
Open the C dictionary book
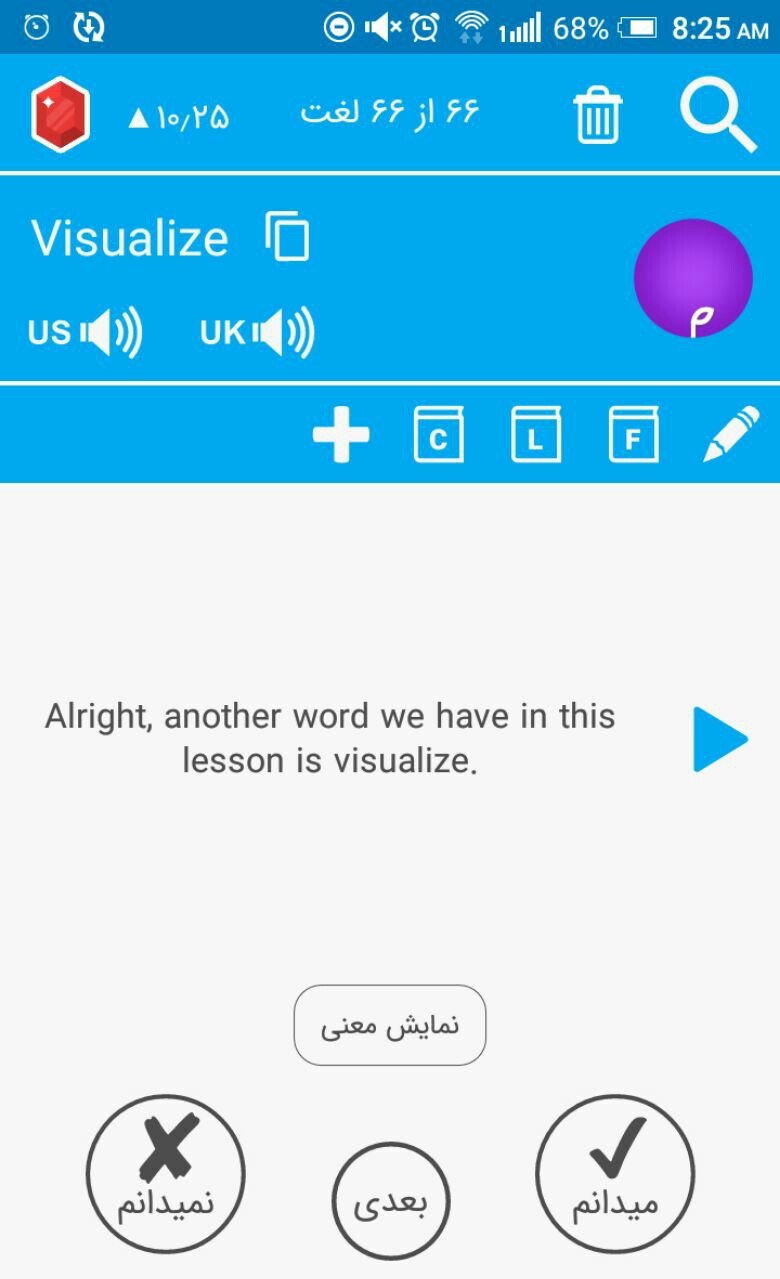pos(439,434)
